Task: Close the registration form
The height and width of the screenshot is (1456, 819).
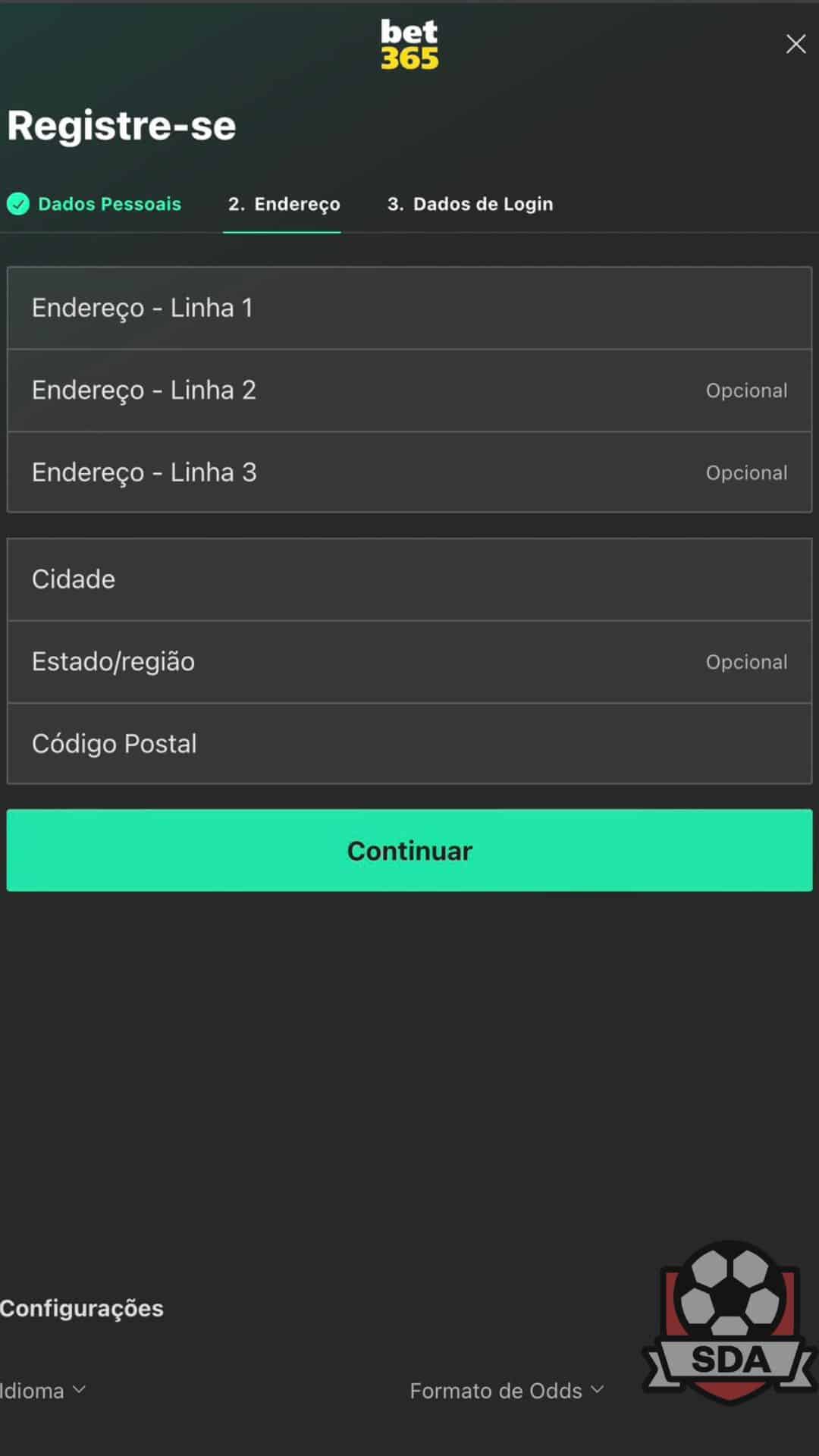Action: 795,44
